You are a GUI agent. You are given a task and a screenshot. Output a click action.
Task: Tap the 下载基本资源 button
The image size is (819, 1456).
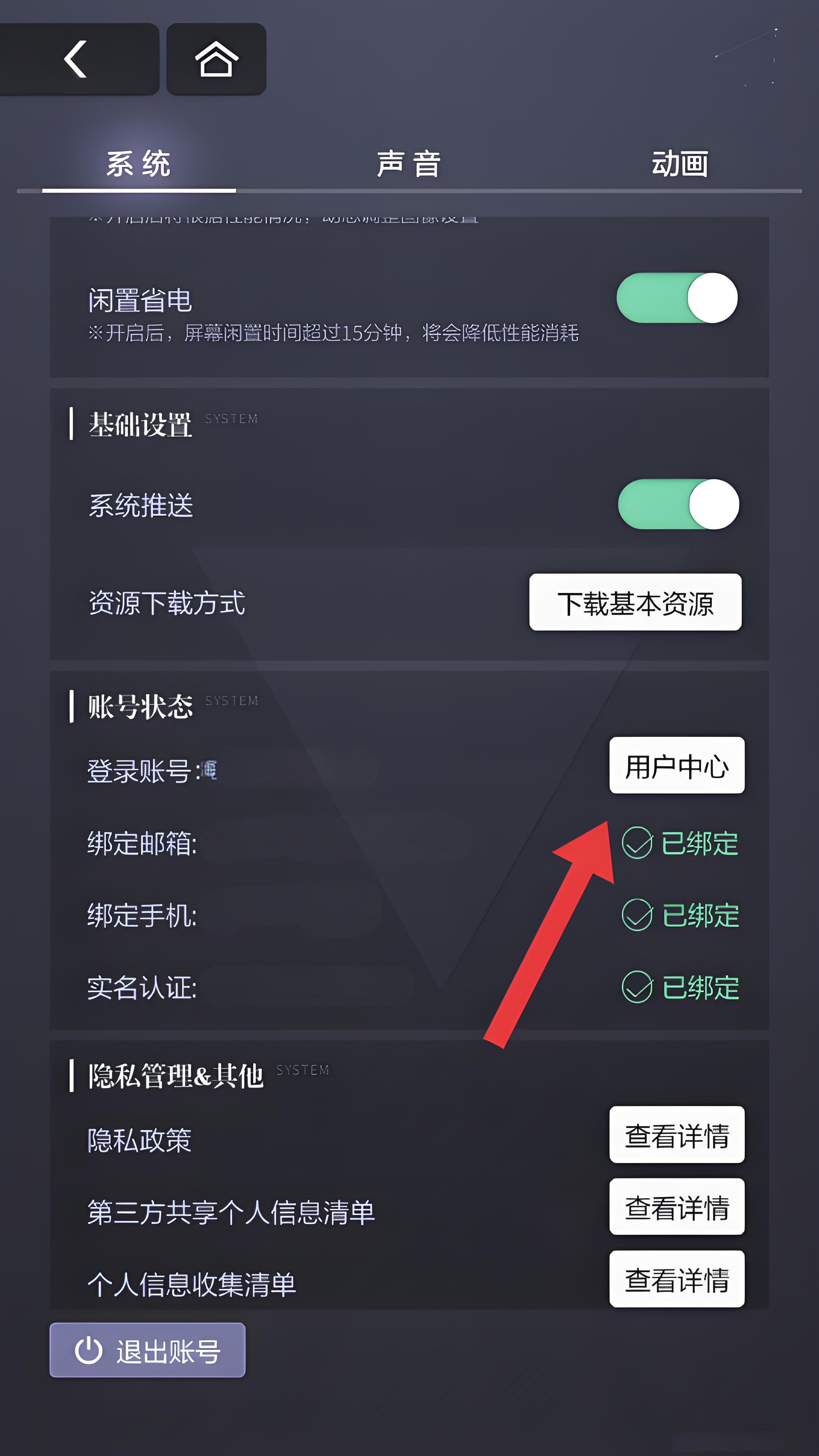(x=635, y=602)
